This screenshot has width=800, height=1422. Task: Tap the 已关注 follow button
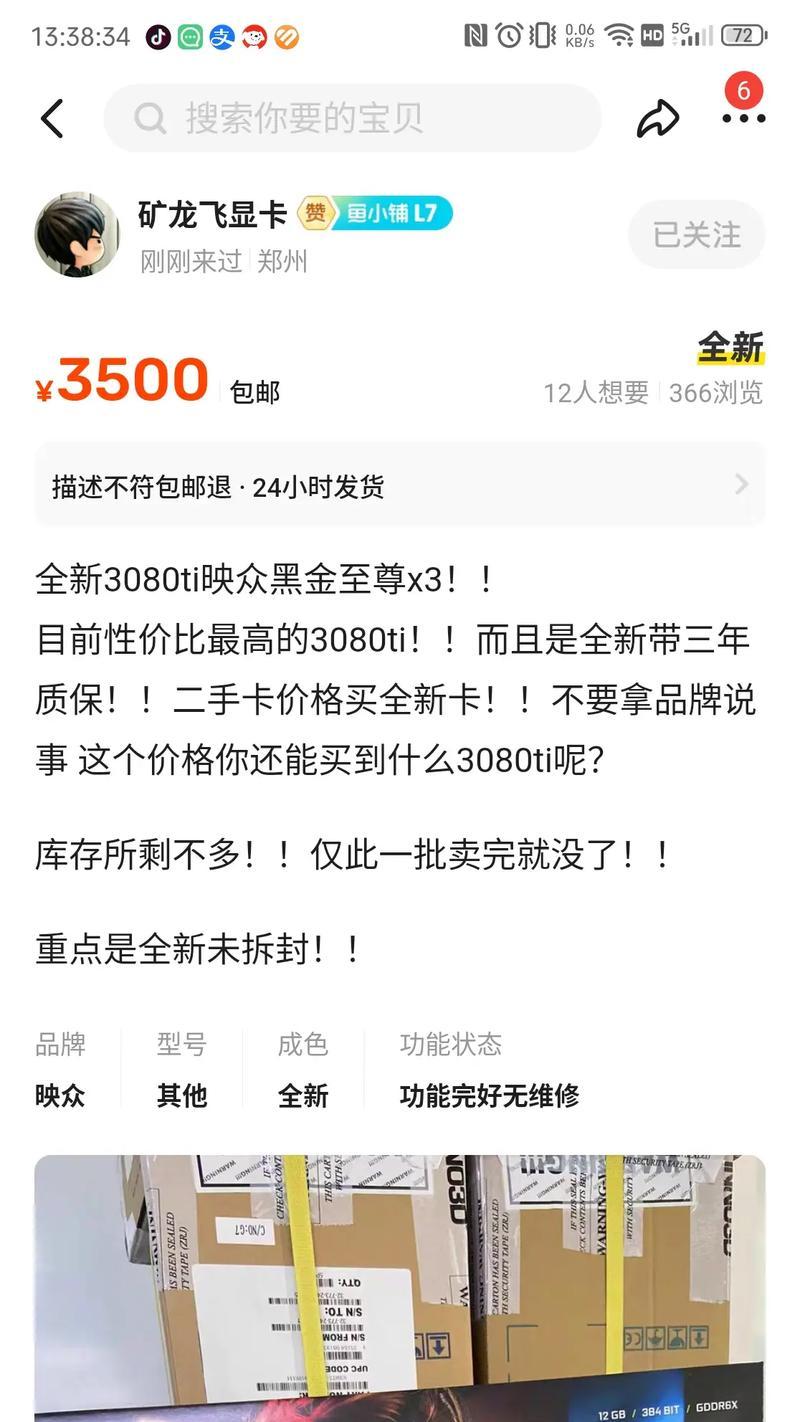coord(697,235)
